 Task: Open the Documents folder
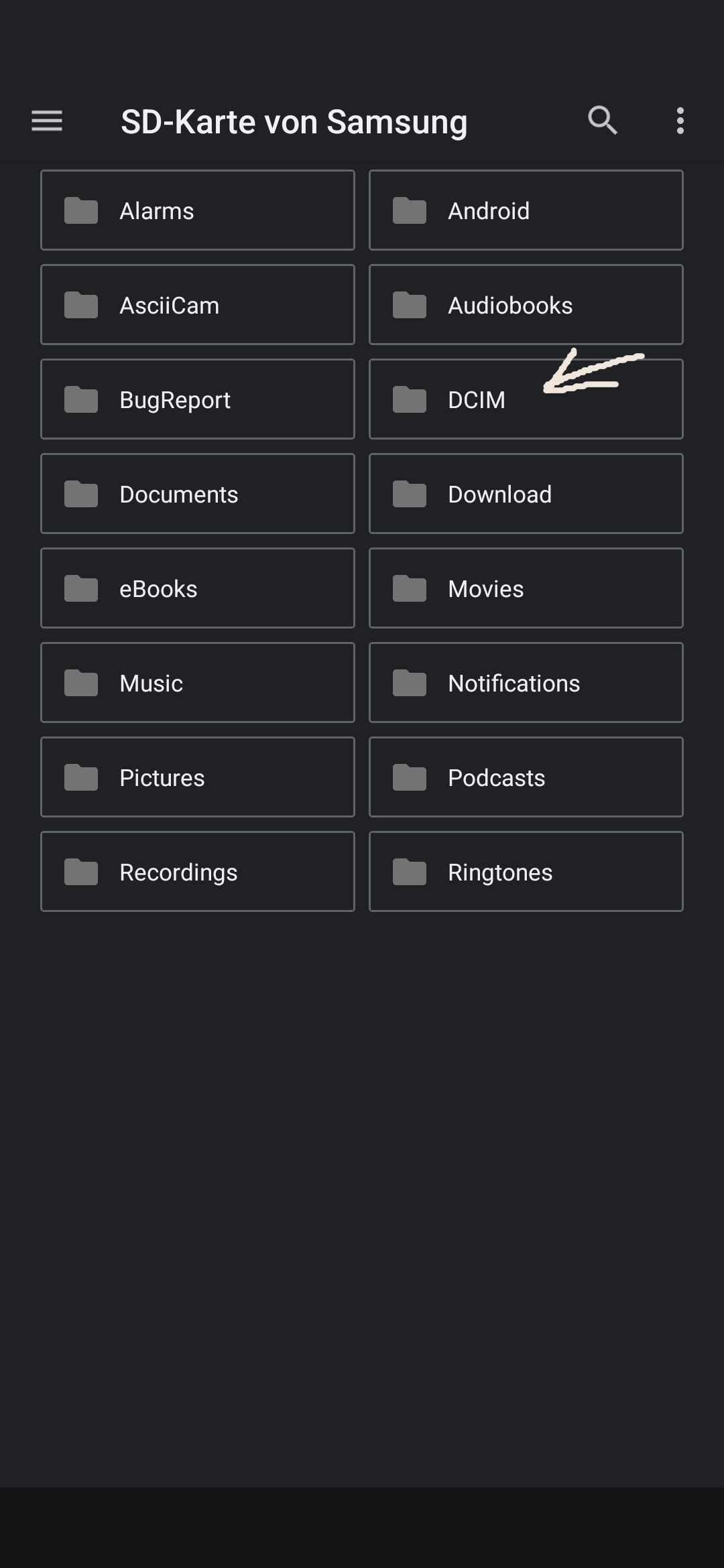click(x=197, y=494)
